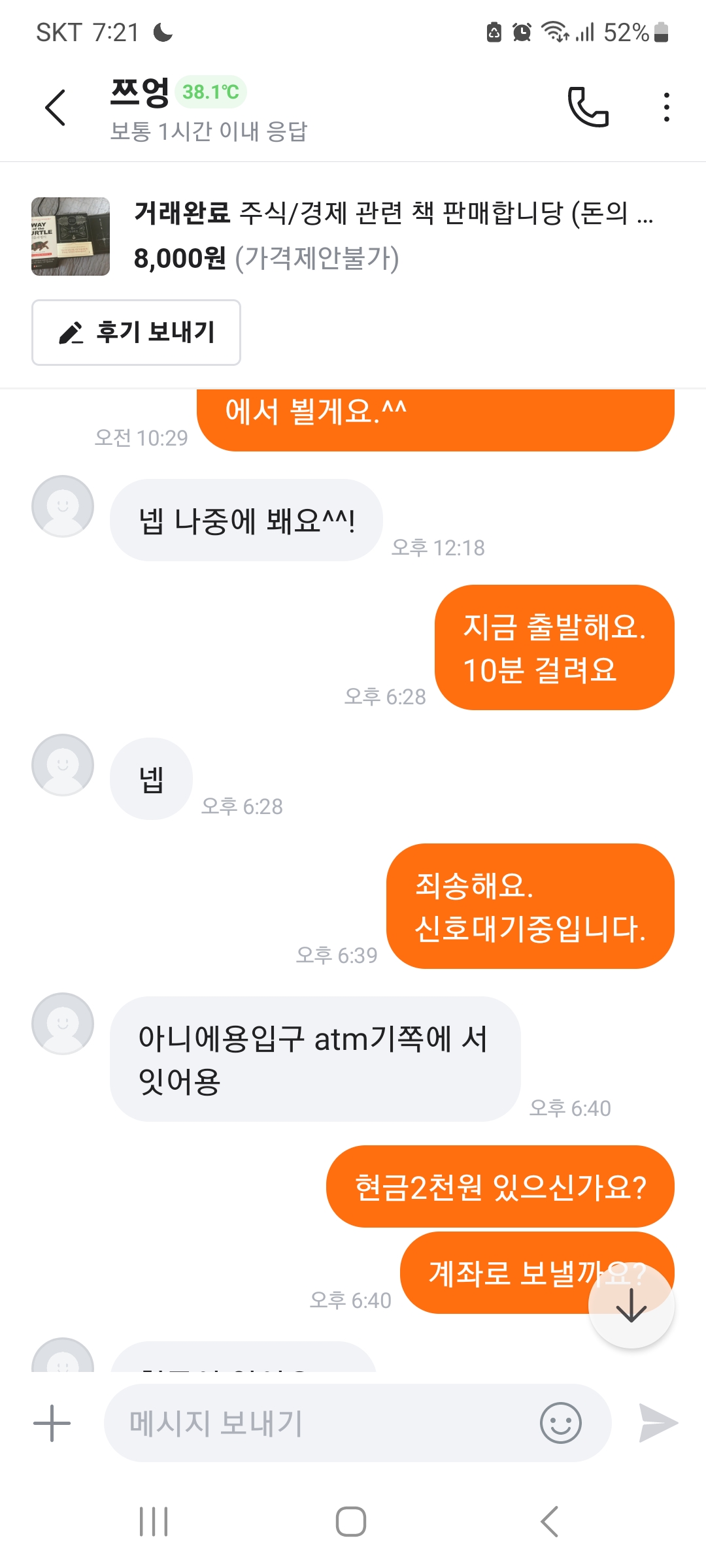
Task: Open the three-dot overflow menu
Action: coord(666,107)
